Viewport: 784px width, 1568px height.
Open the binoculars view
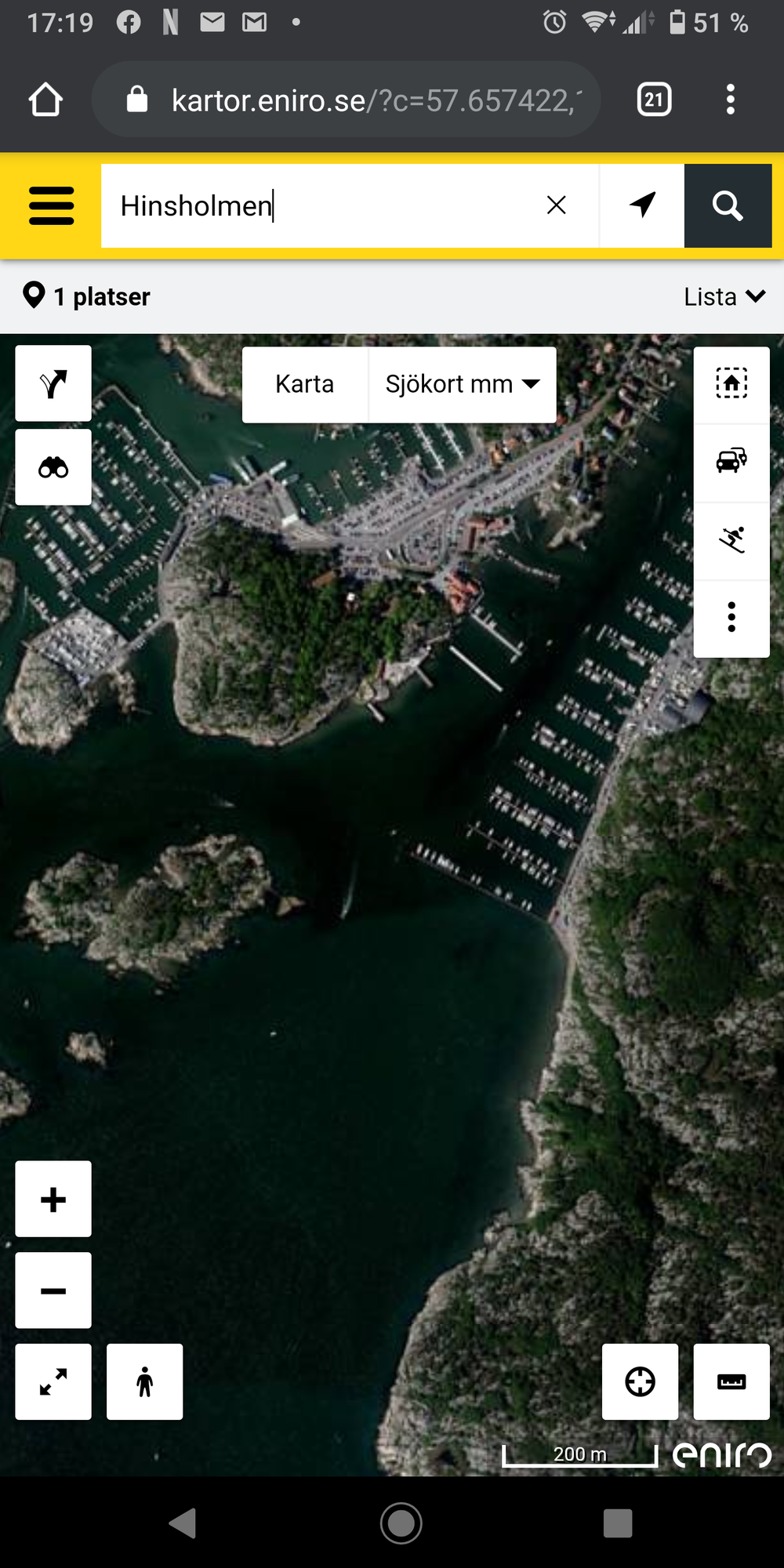click(53, 467)
